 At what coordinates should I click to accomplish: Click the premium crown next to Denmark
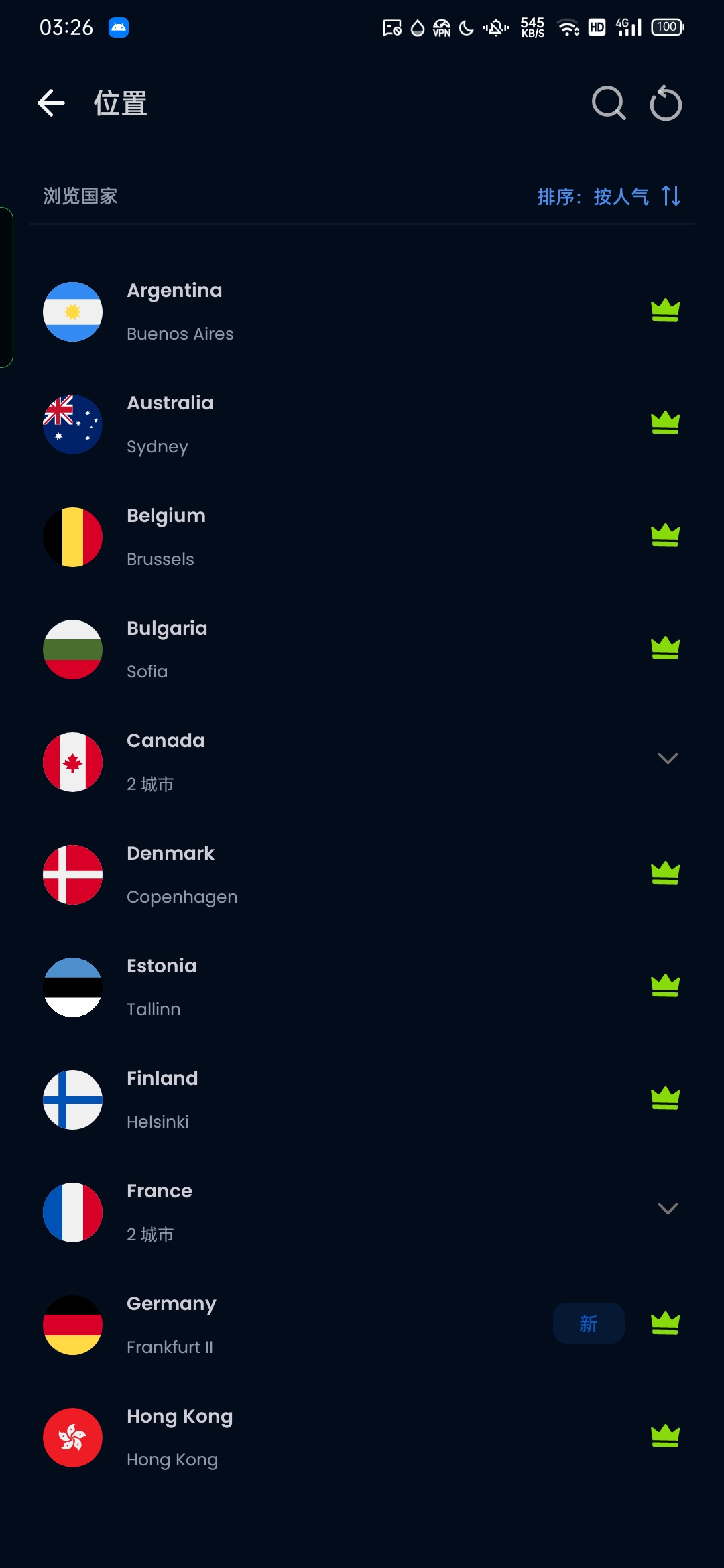click(x=664, y=872)
